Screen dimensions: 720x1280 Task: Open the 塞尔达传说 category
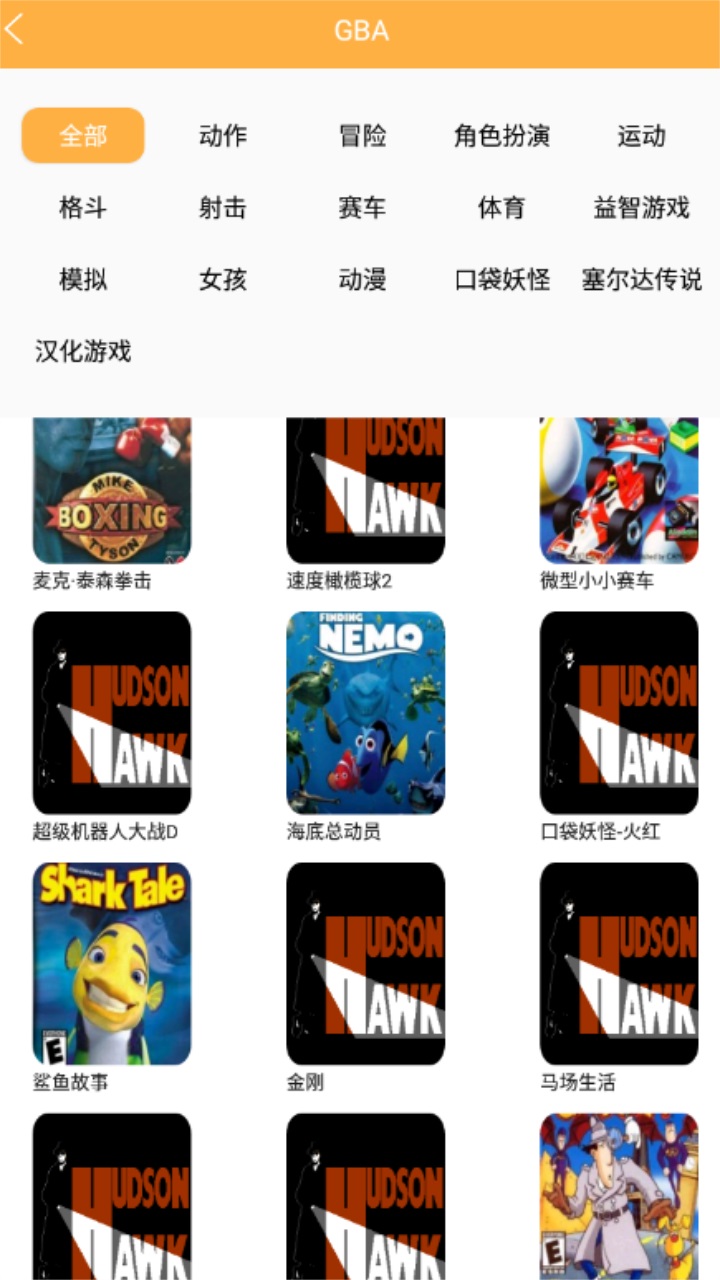pyautogui.click(x=641, y=280)
